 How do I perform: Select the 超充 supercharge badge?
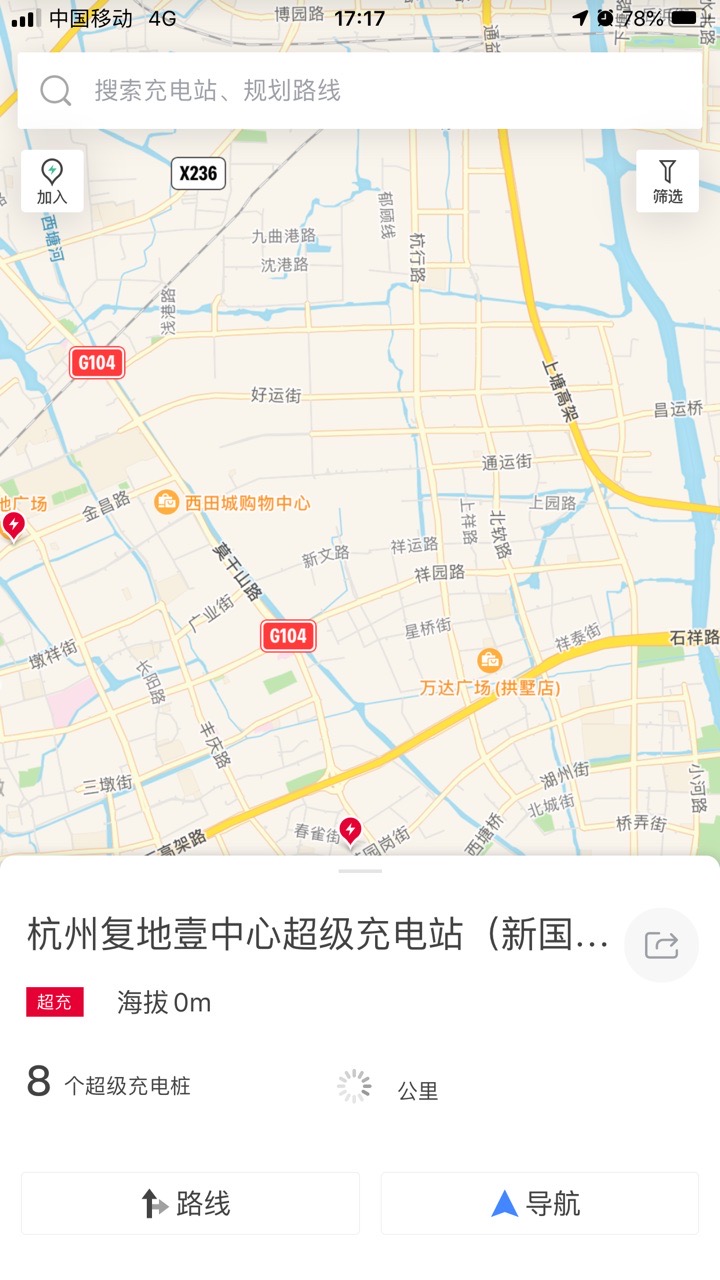[x=54, y=1002]
